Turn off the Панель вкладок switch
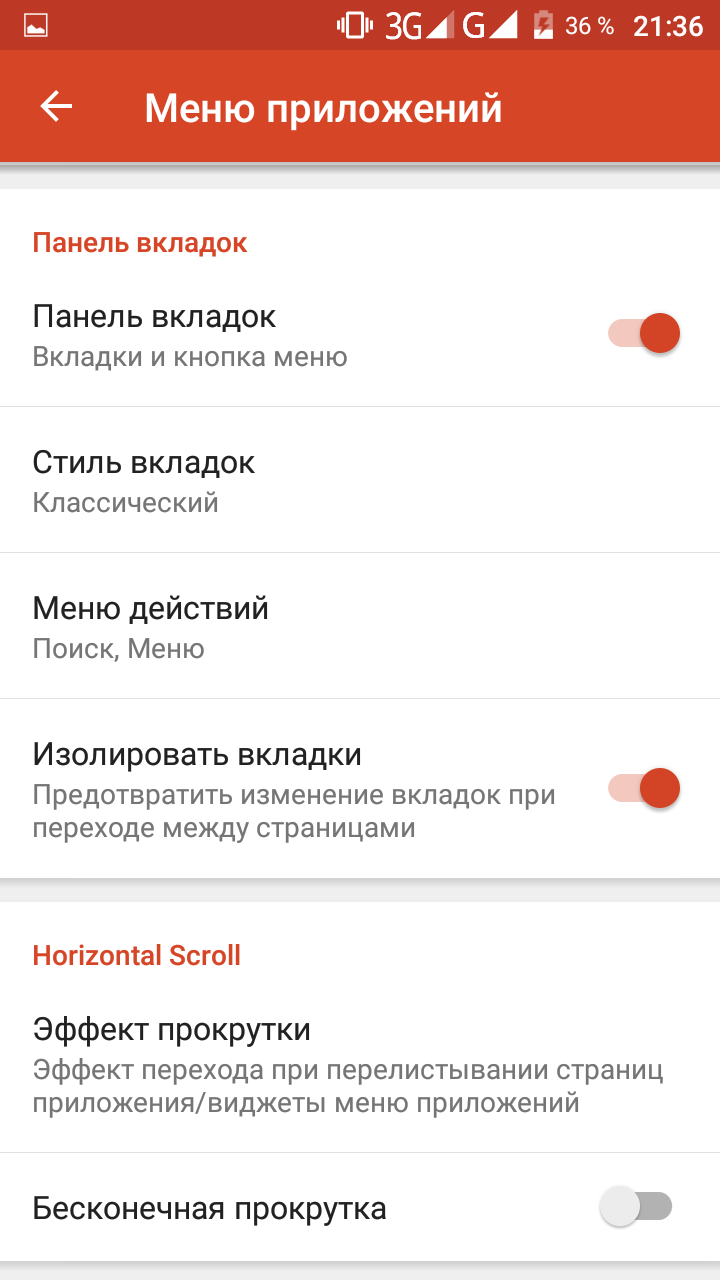This screenshot has width=720, height=1280. [x=644, y=333]
